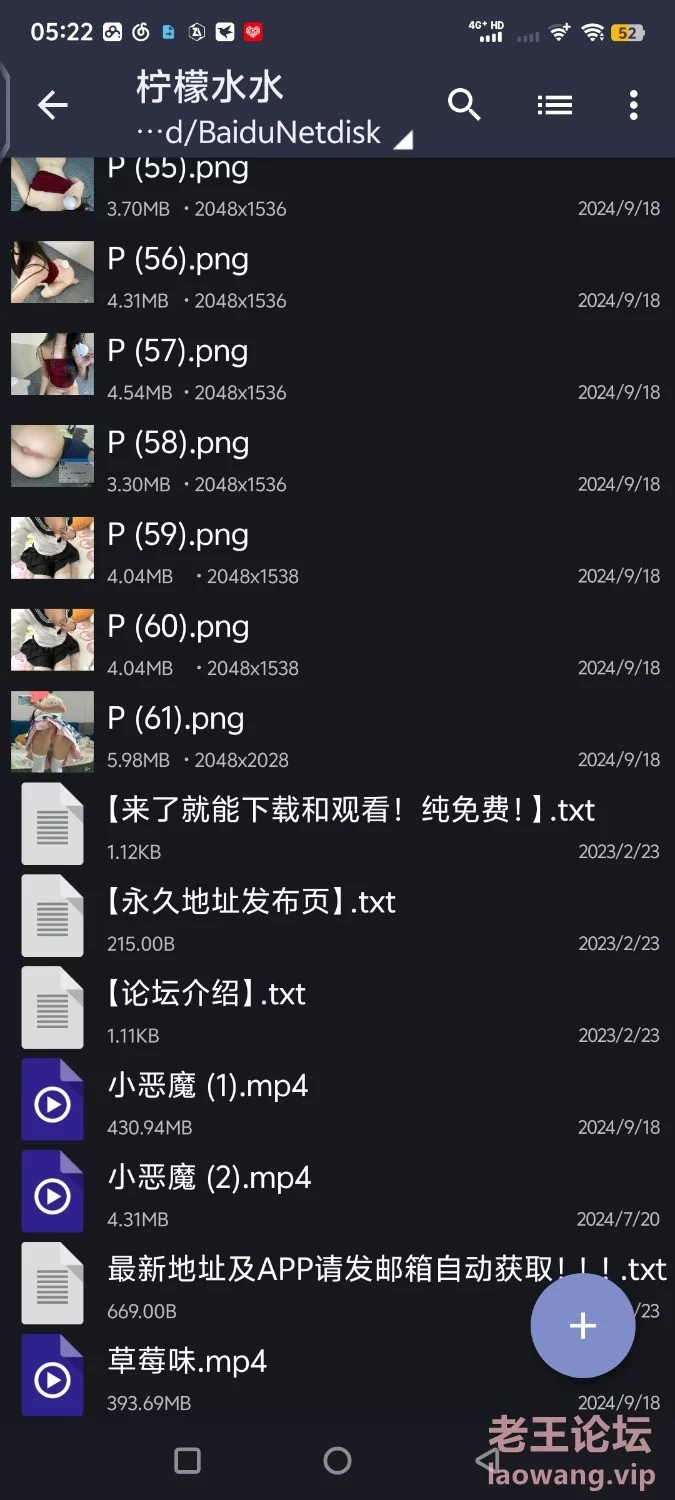This screenshot has width=675, height=1500.
Task: Go to the system home screen
Action: 338,1461
